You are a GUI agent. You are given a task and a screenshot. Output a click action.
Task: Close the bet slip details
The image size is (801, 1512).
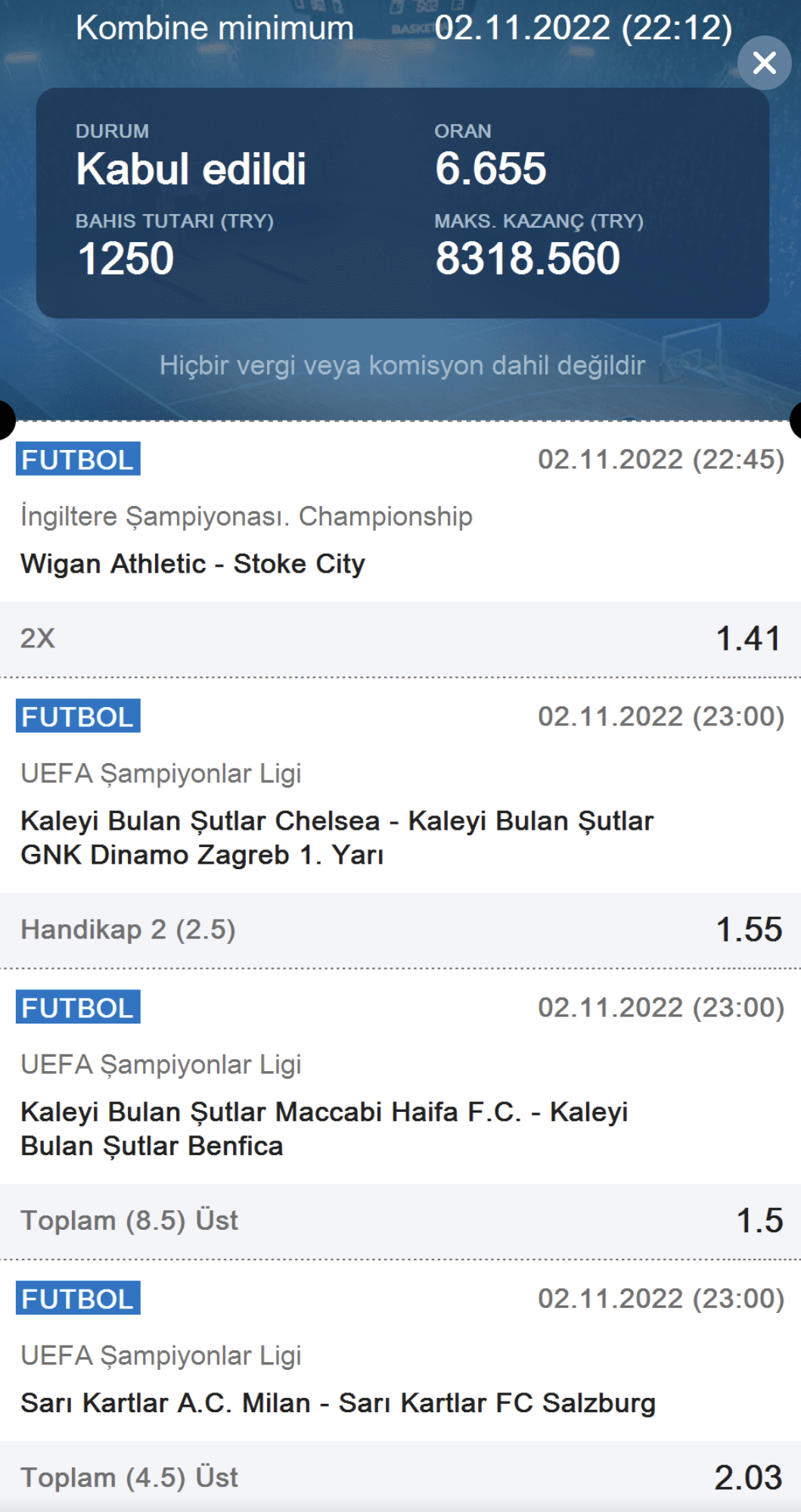(764, 63)
